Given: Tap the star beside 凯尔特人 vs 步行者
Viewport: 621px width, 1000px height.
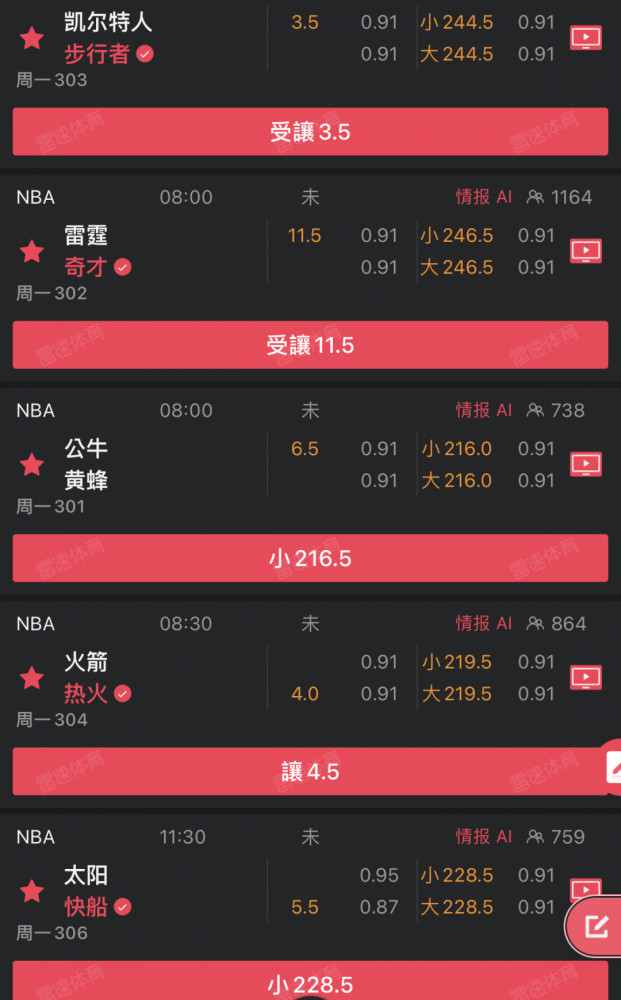Looking at the screenshot, I should pyautogui.click(x=32, y=38).
